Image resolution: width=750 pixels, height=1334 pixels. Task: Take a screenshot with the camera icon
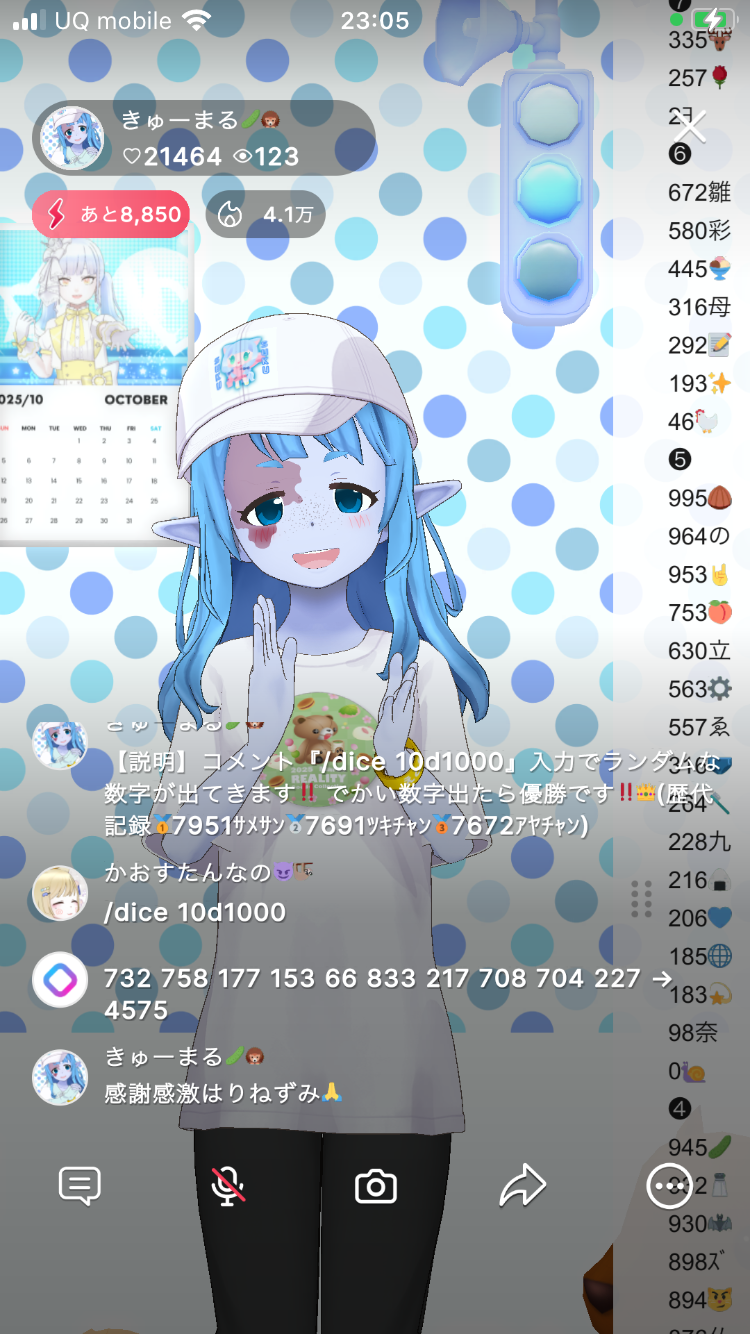[376, 1186]
